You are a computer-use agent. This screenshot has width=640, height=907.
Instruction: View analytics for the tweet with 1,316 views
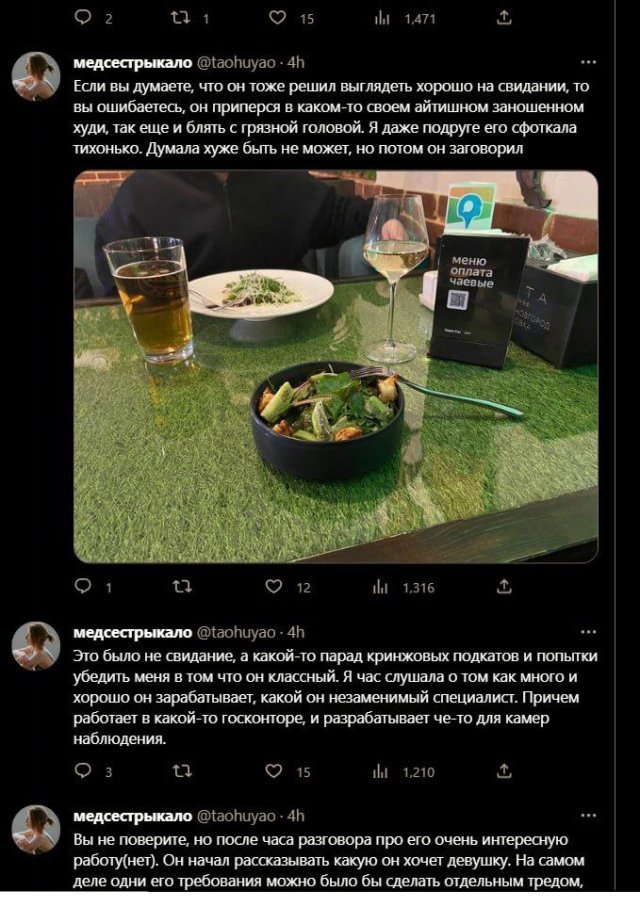tap(380, 588)
